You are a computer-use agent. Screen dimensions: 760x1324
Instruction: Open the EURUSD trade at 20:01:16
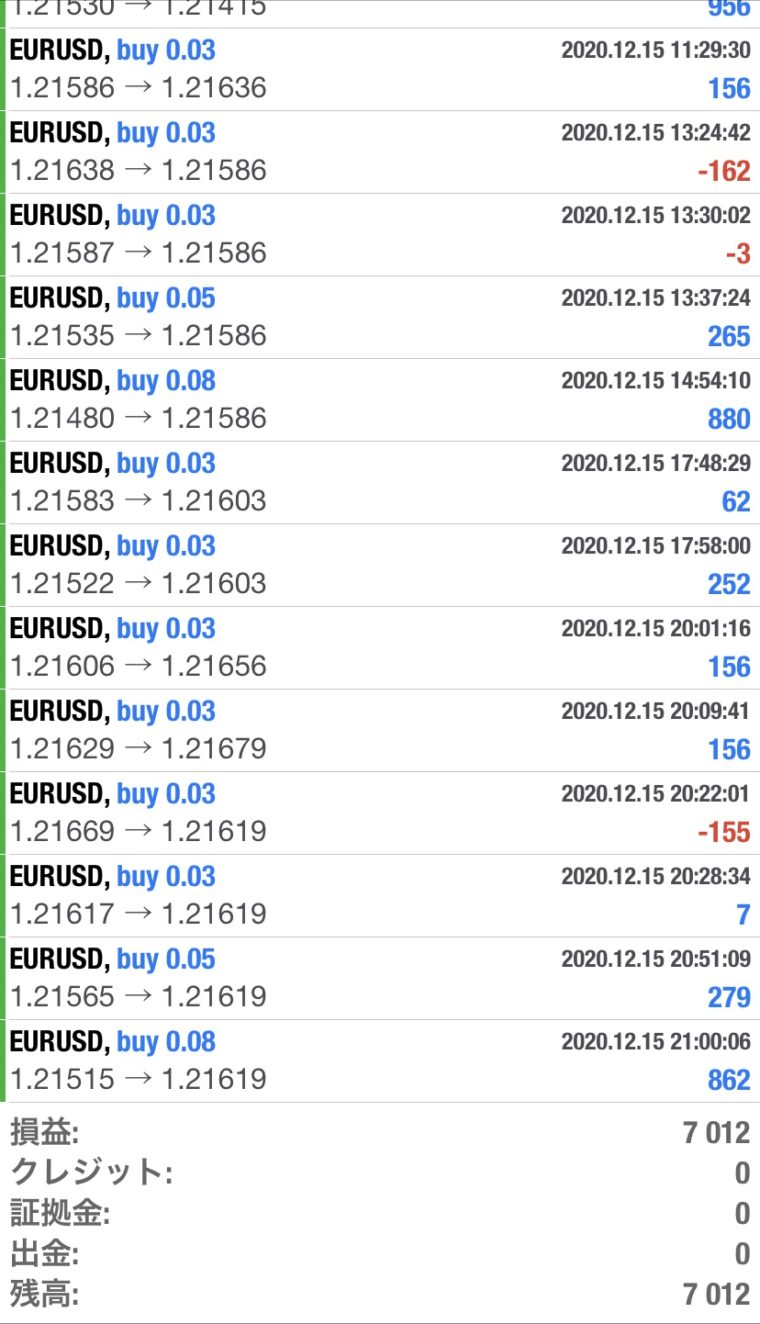point(380,648)
